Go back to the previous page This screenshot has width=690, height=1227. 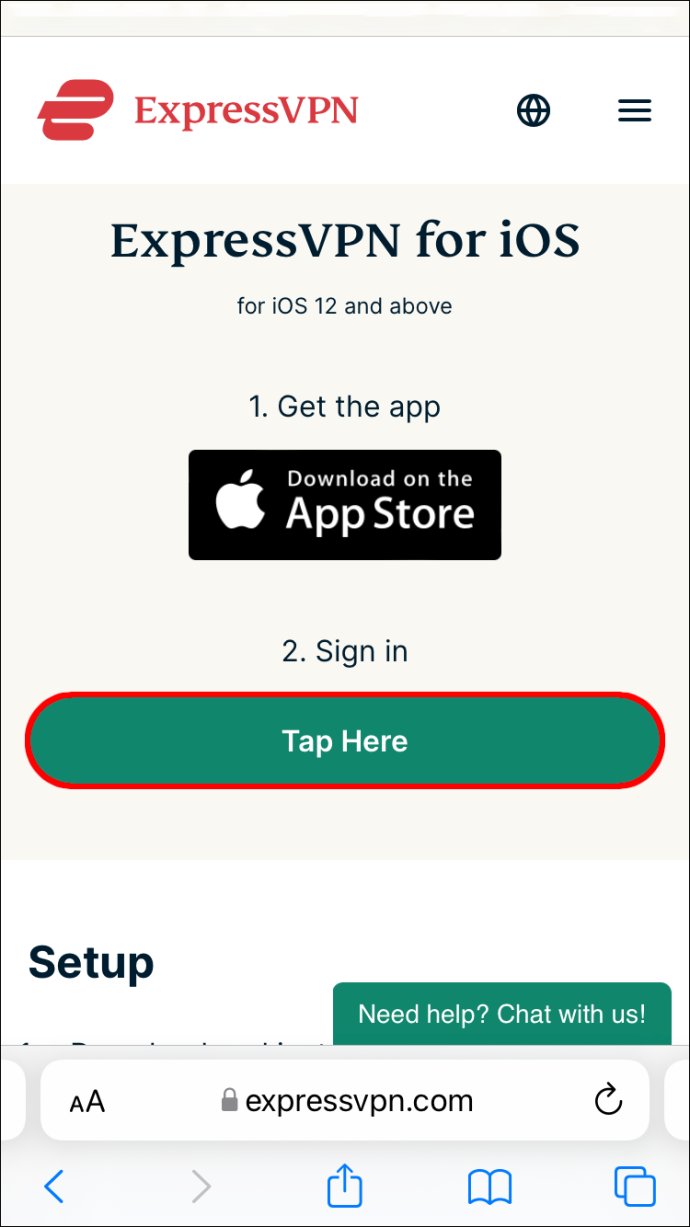[54, 1187]
